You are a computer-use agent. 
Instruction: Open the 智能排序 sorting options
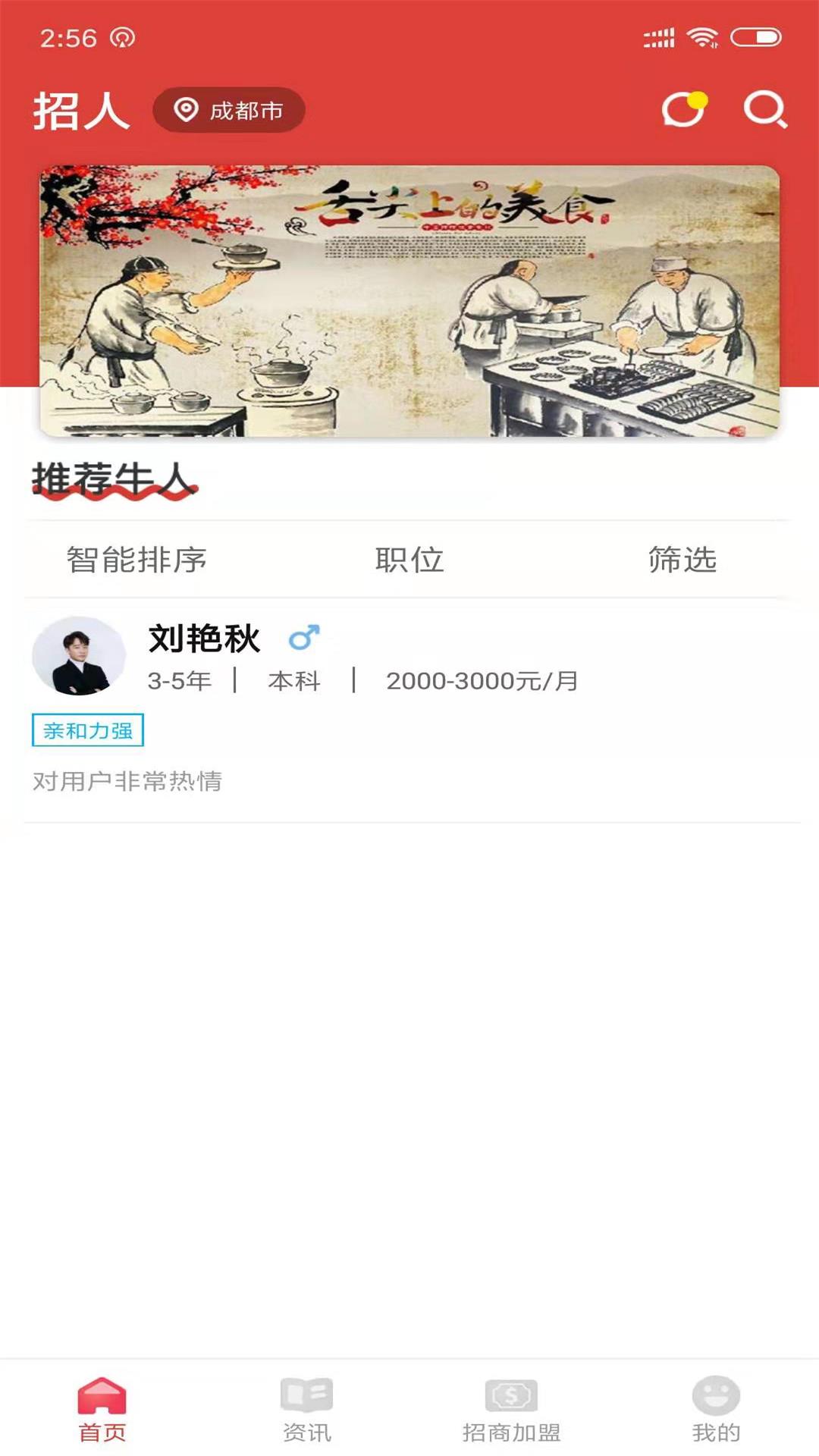click(136, 560)
